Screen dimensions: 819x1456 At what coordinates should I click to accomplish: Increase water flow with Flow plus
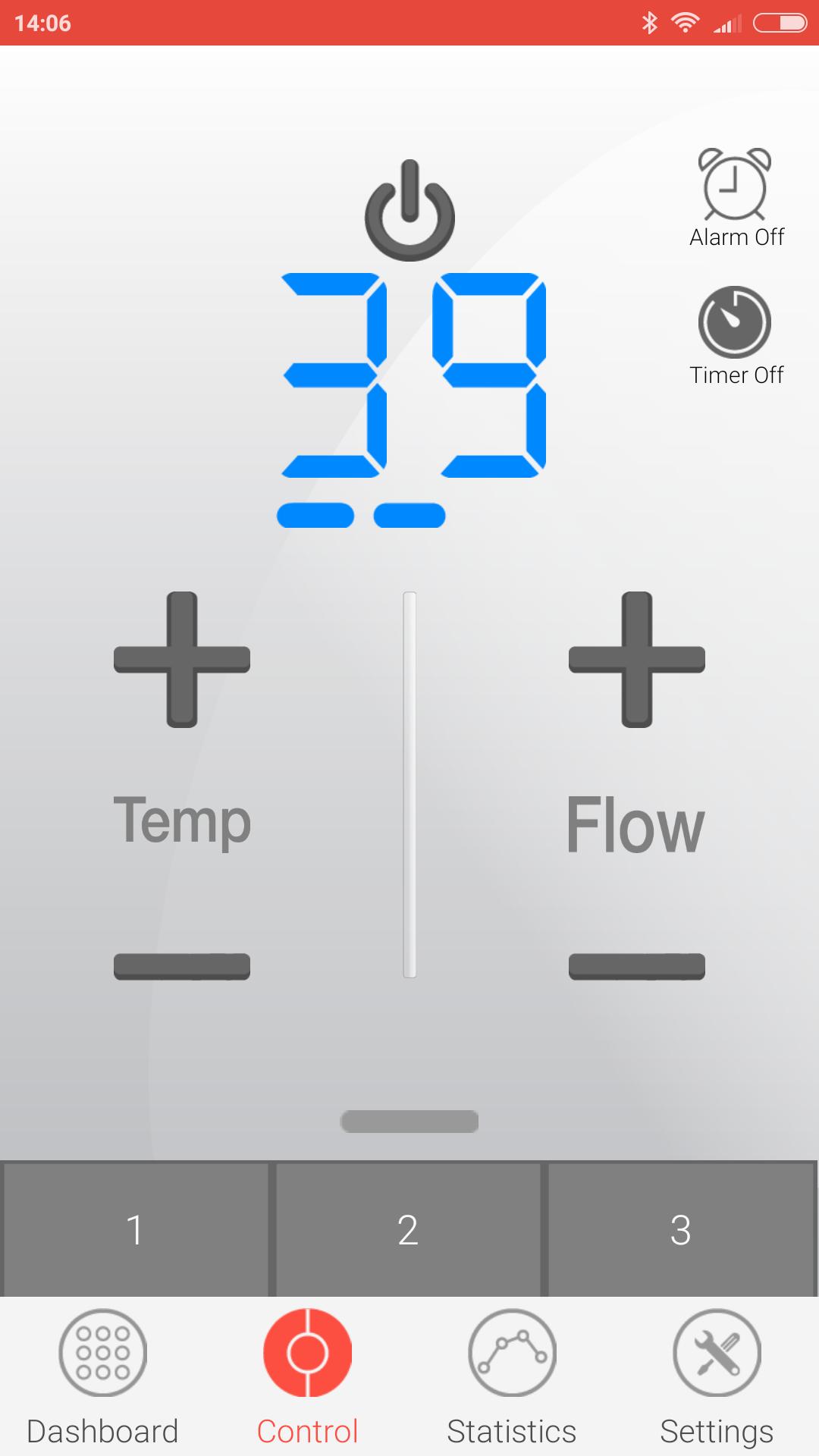[x=637, y=659]
